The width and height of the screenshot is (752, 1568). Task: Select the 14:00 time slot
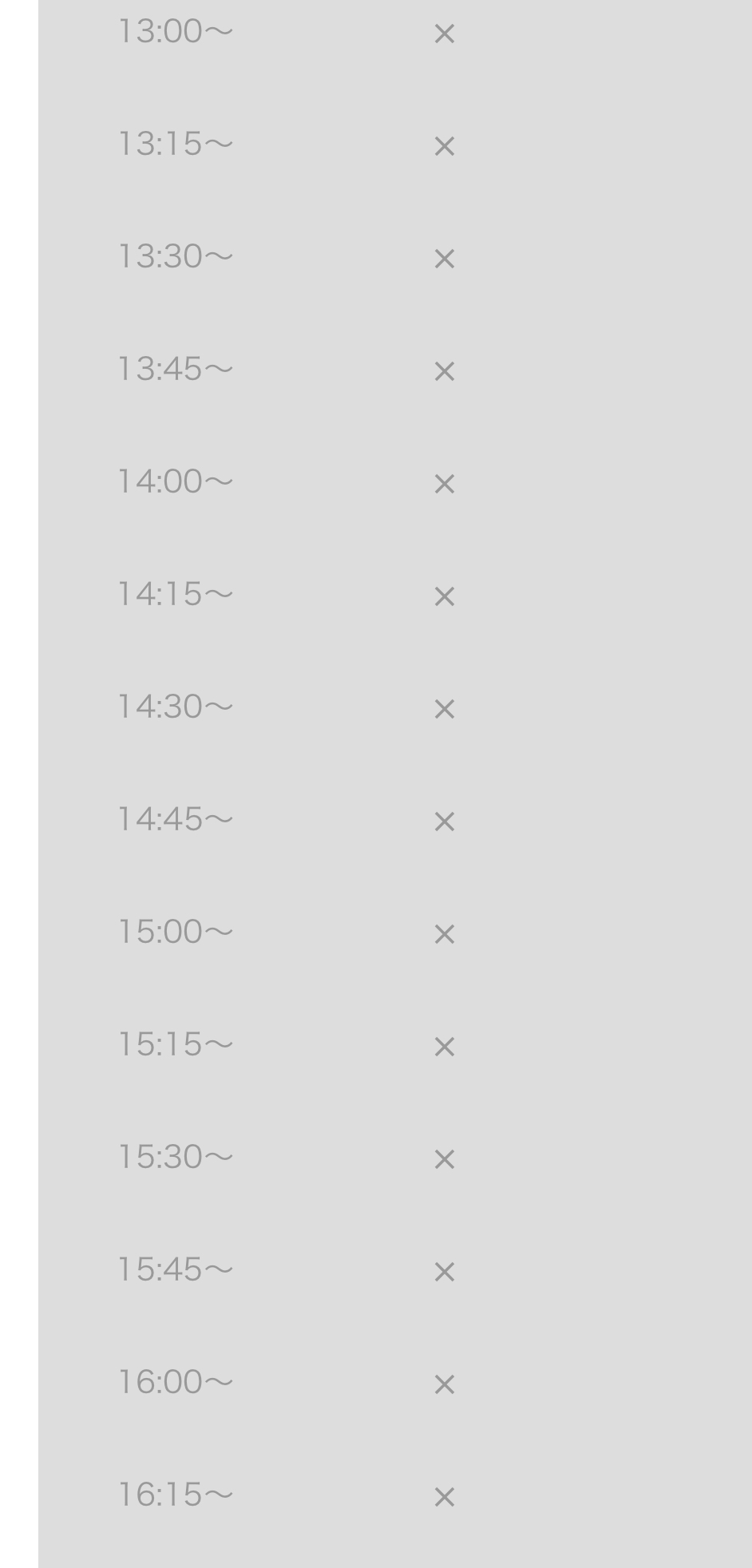pyautogui.click(x=395, y=482)
